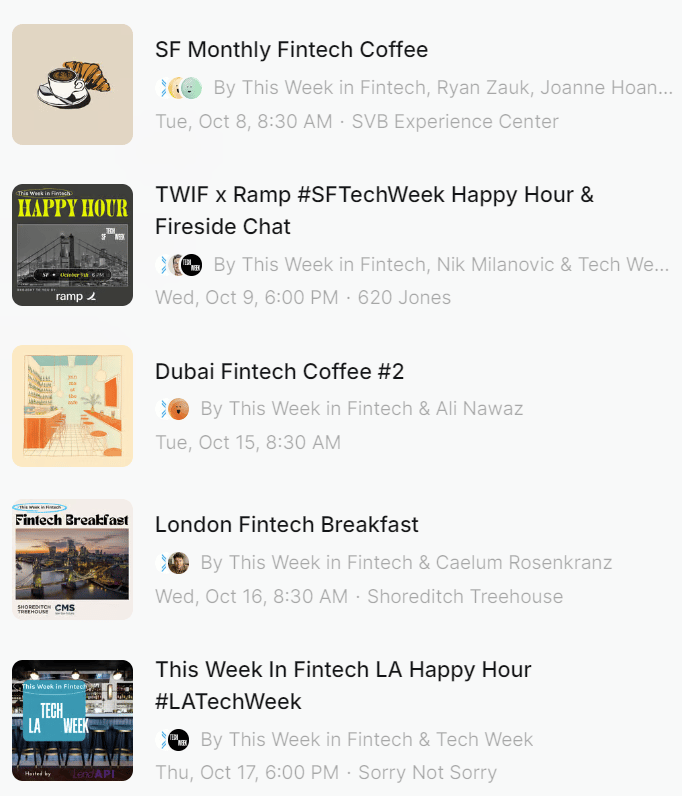The height and width of the screenshot is (796, 682).
Task: Open the London Fintech Breakfast event
Action: coord(286,525)
